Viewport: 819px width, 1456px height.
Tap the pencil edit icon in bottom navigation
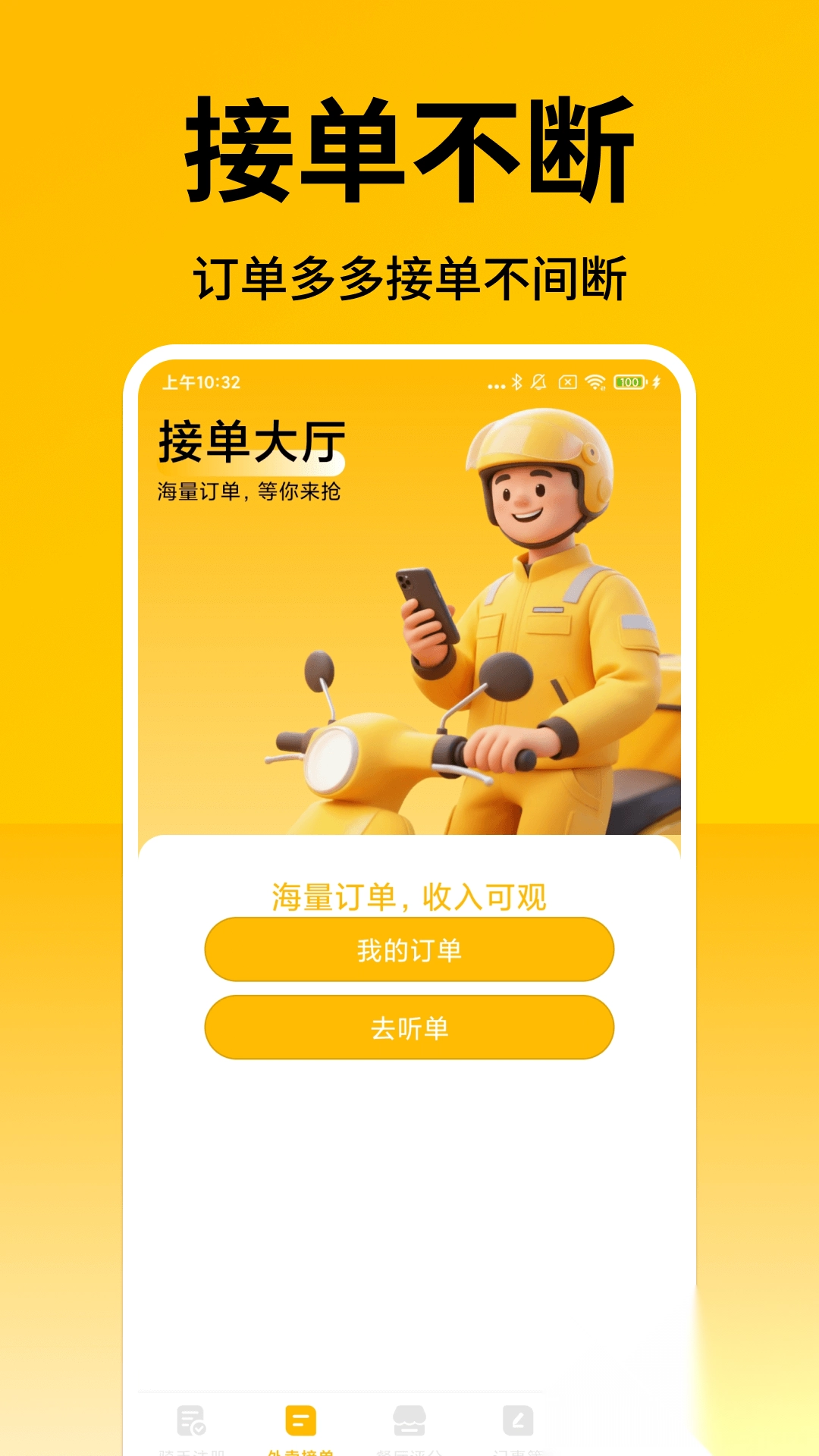pyautogui.click(x=518, y=1420)
